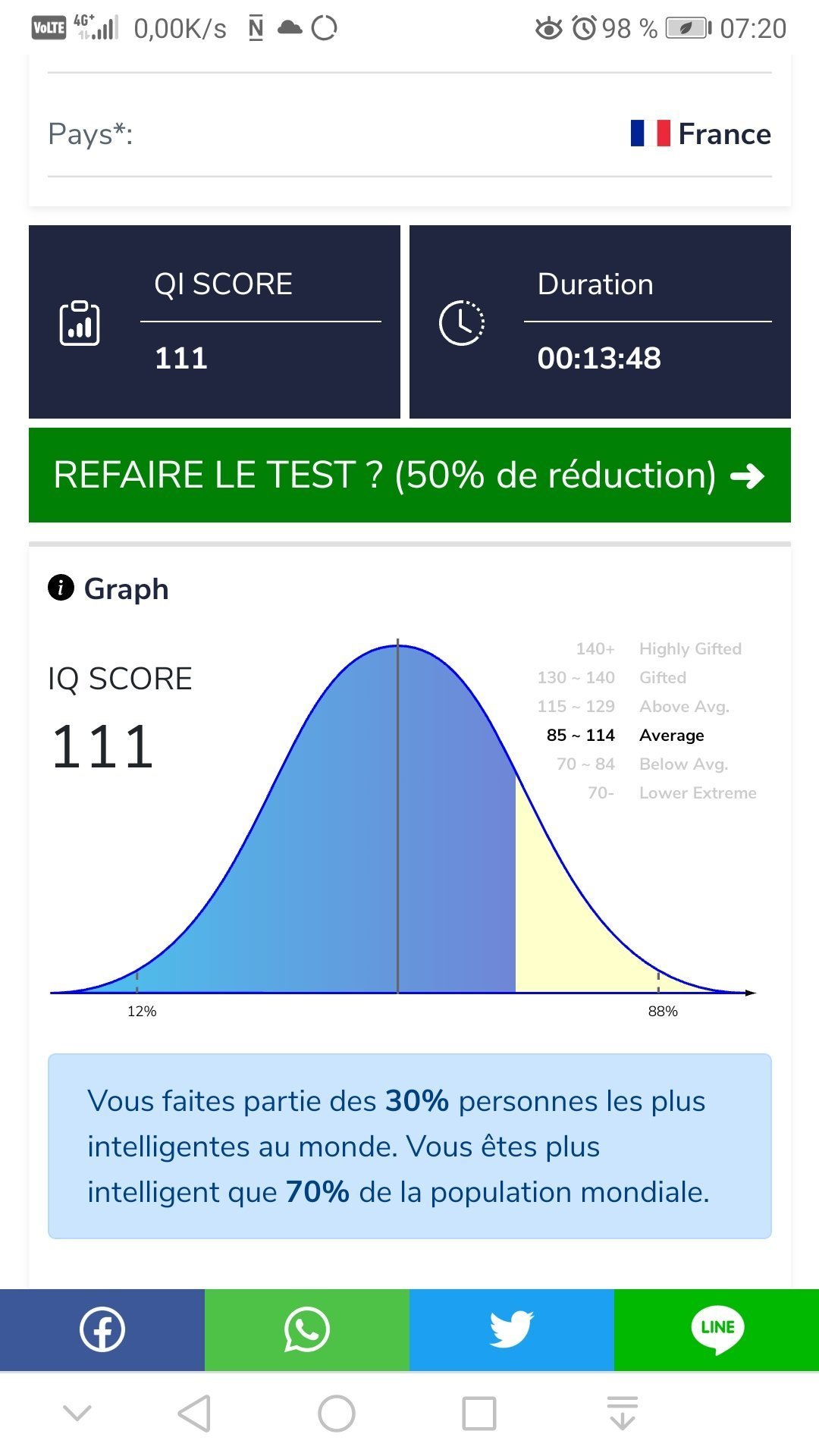This screenshot has width=819, height=1456.
Task: Share the result on Facebook
Action: coord(102,1329)
